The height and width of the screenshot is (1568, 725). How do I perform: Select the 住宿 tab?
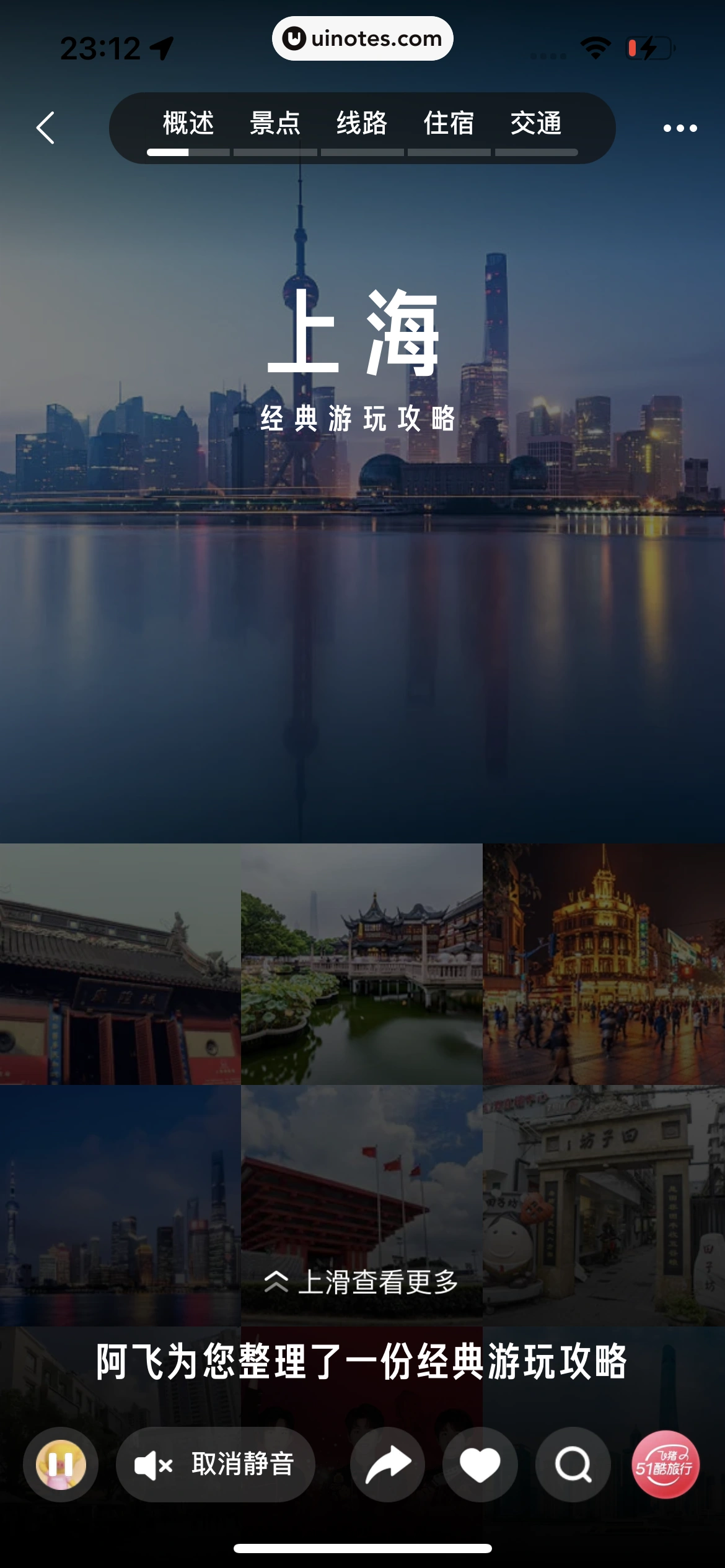[449, 124]
